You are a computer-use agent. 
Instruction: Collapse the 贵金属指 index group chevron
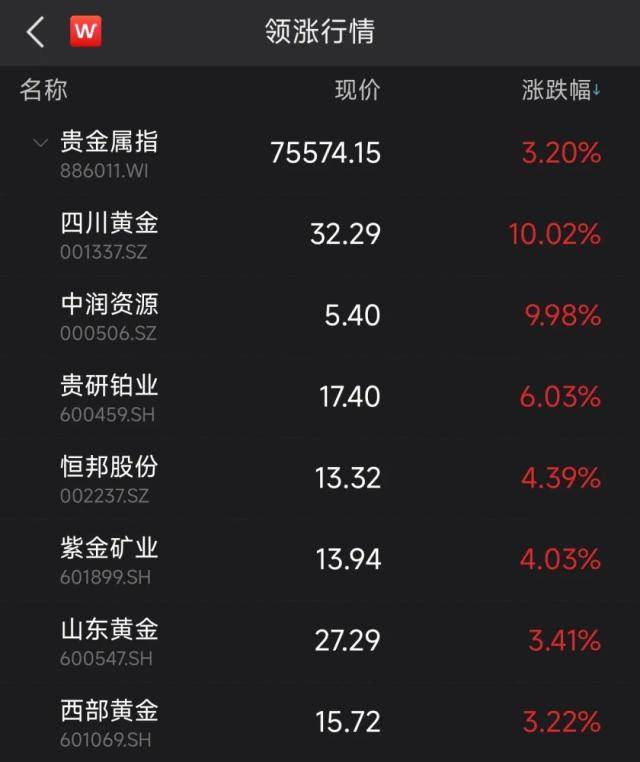40,143
